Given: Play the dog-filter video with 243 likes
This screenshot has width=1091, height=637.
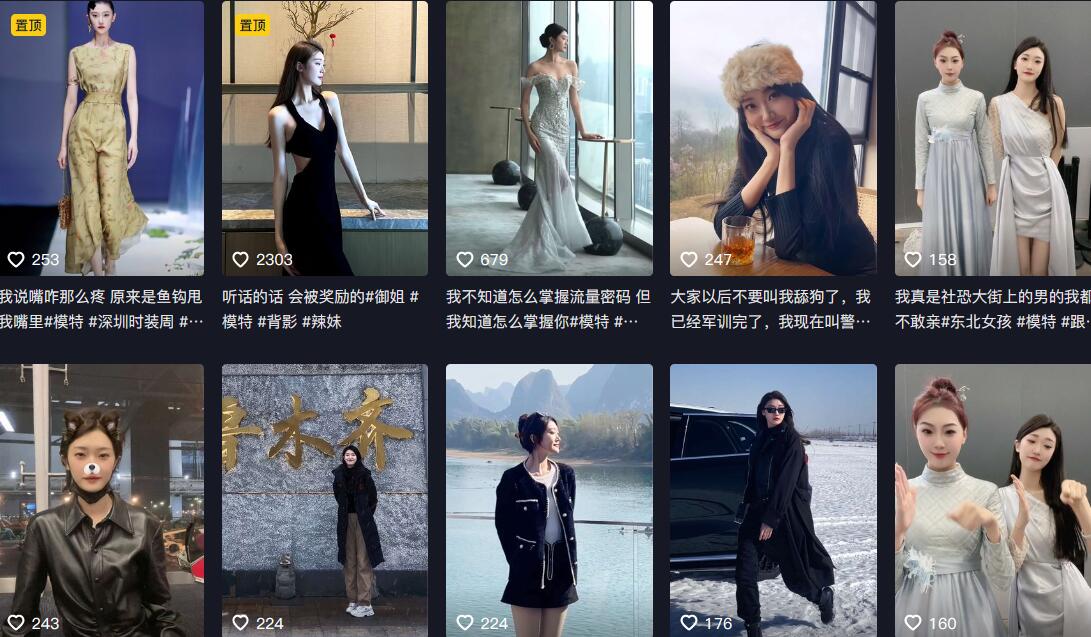Looking at the screenshot, I should tap(101, 500).
